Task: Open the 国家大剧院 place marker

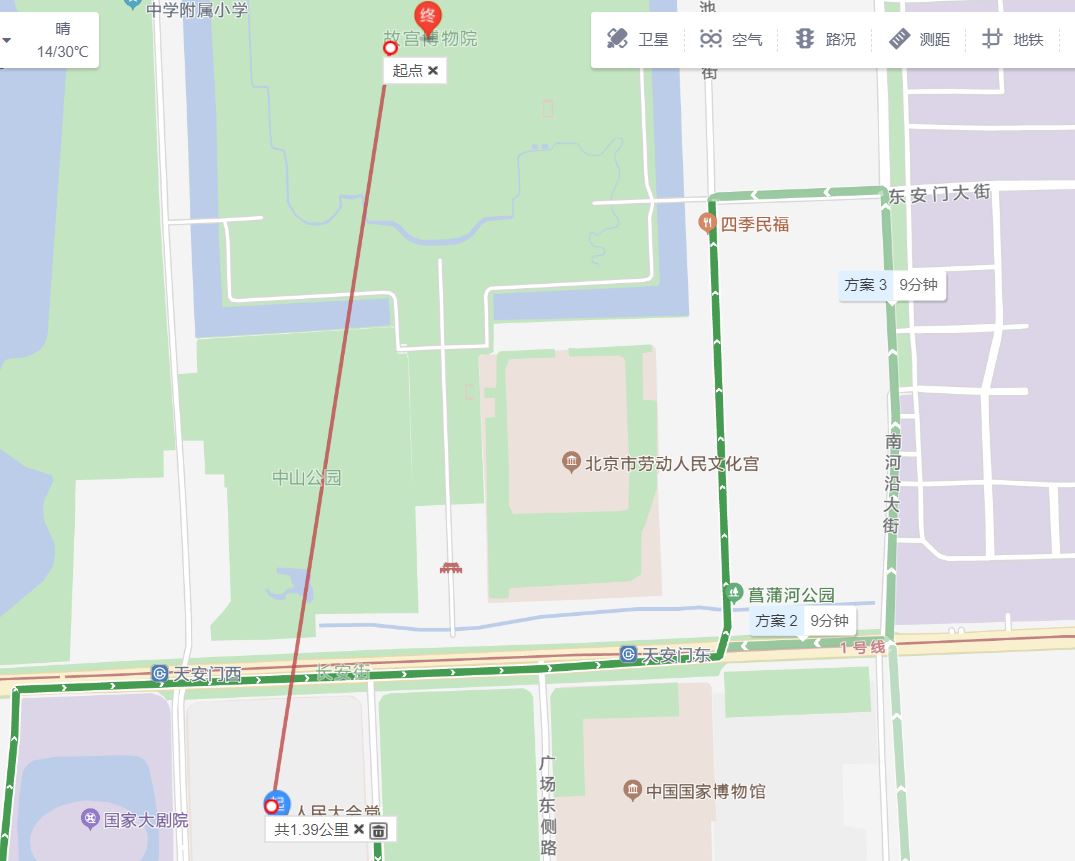Action: [90, 820]
